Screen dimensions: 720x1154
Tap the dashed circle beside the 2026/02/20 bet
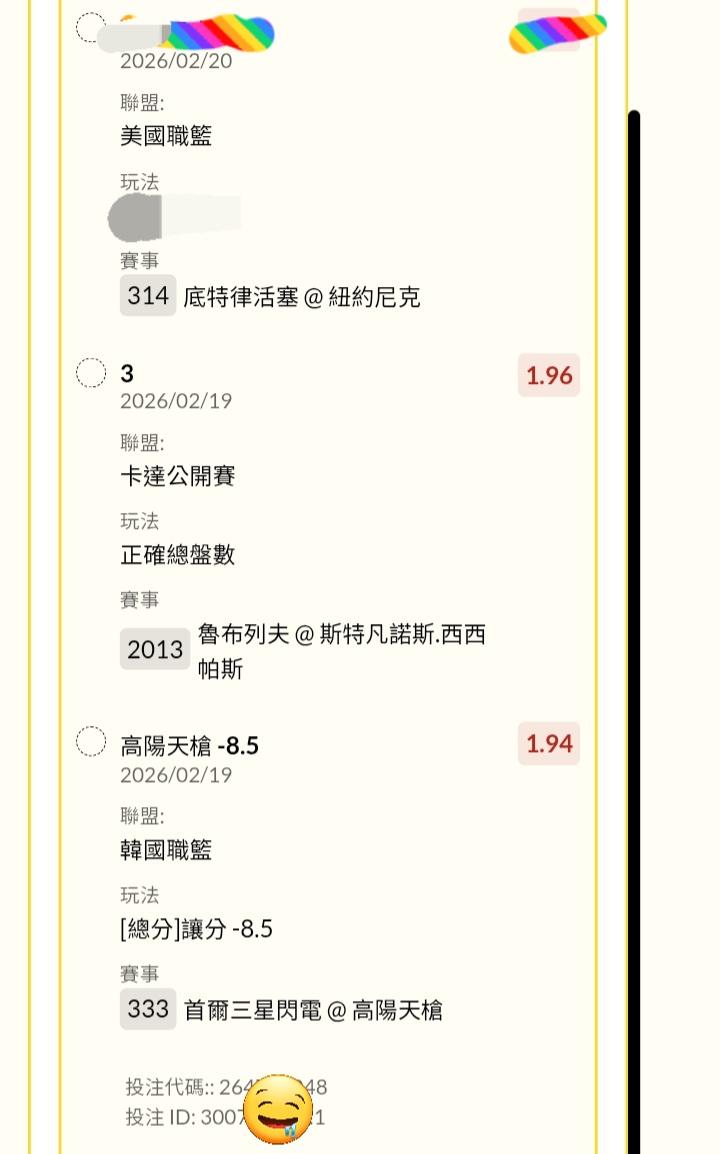[x=91, y=27]
